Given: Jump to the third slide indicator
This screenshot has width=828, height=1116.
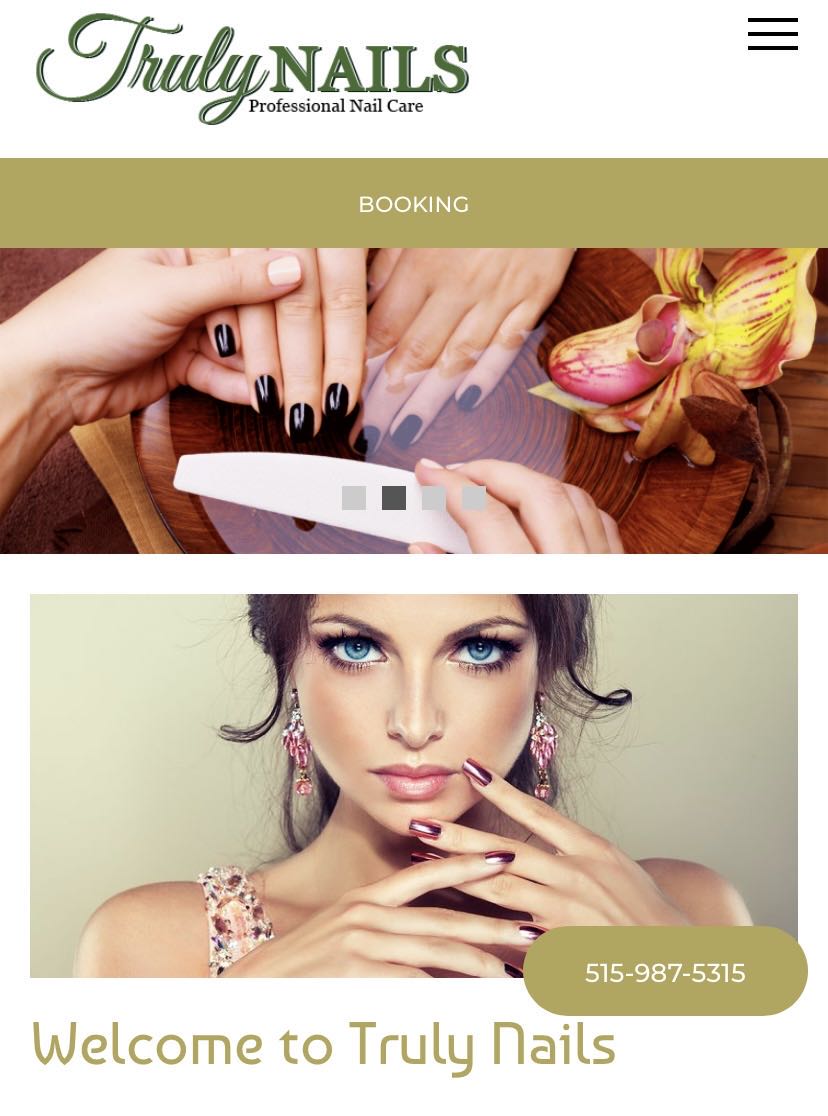Looking at the screenshot, I should pyautogui.click(x=433, y=498).
